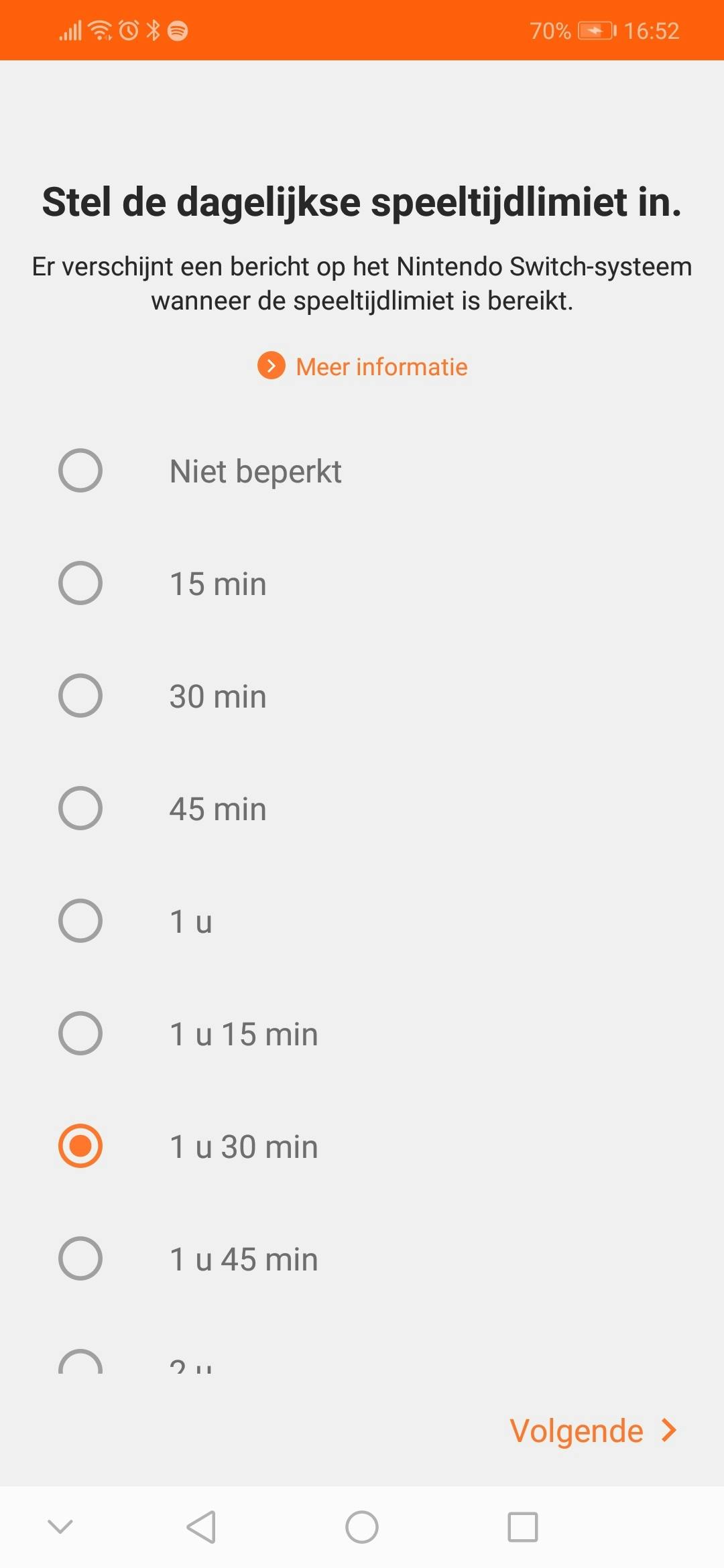The height and width of the screenshot is (1568, 724).
Task: Continue with the Volgende button
Action: click(x=593, y=1431)
